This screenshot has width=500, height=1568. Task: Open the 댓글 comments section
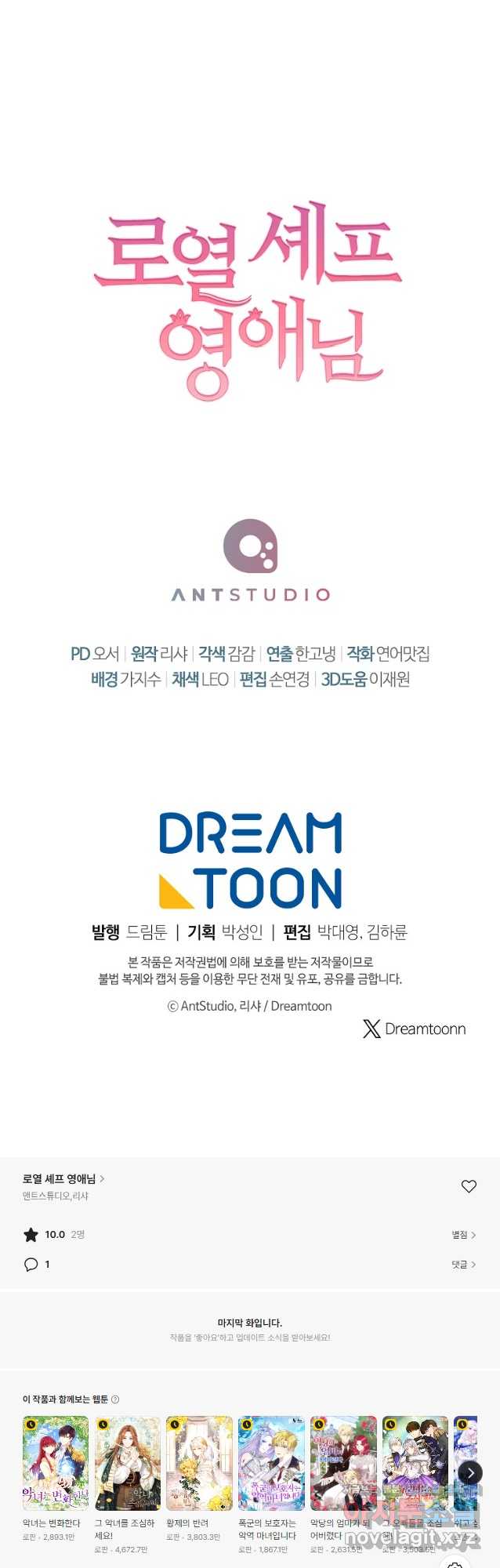(463, 1265)
